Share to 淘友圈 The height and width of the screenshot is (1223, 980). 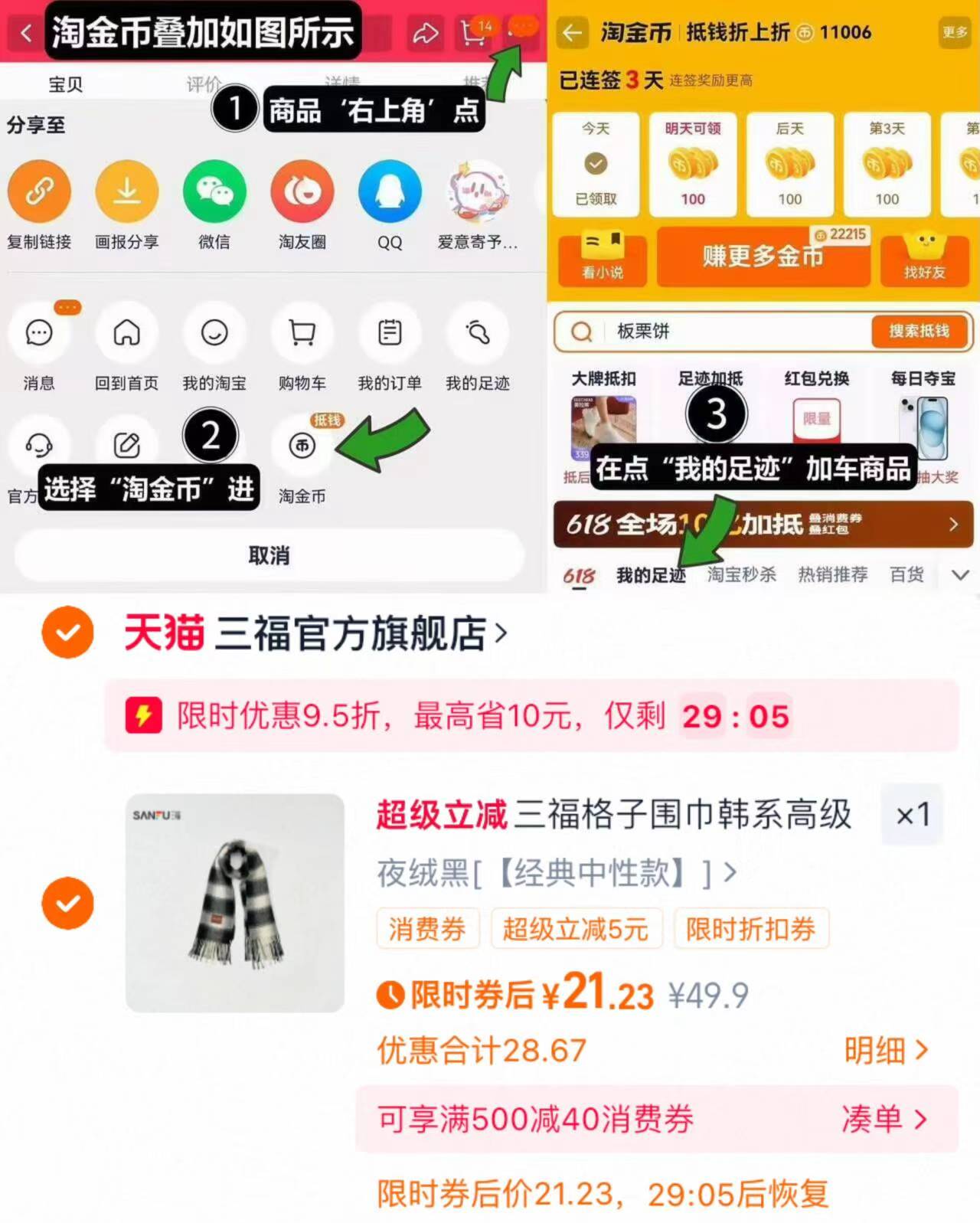302,191
